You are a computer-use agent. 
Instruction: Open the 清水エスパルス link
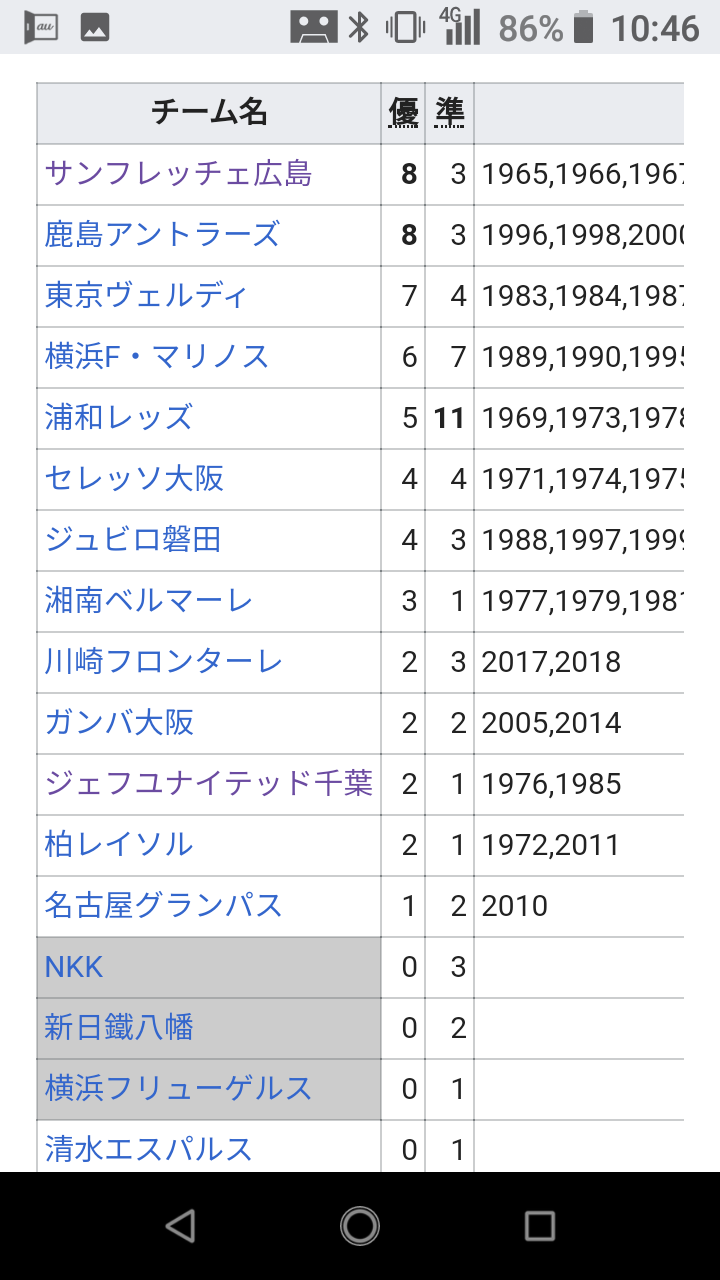[149, 1150]
